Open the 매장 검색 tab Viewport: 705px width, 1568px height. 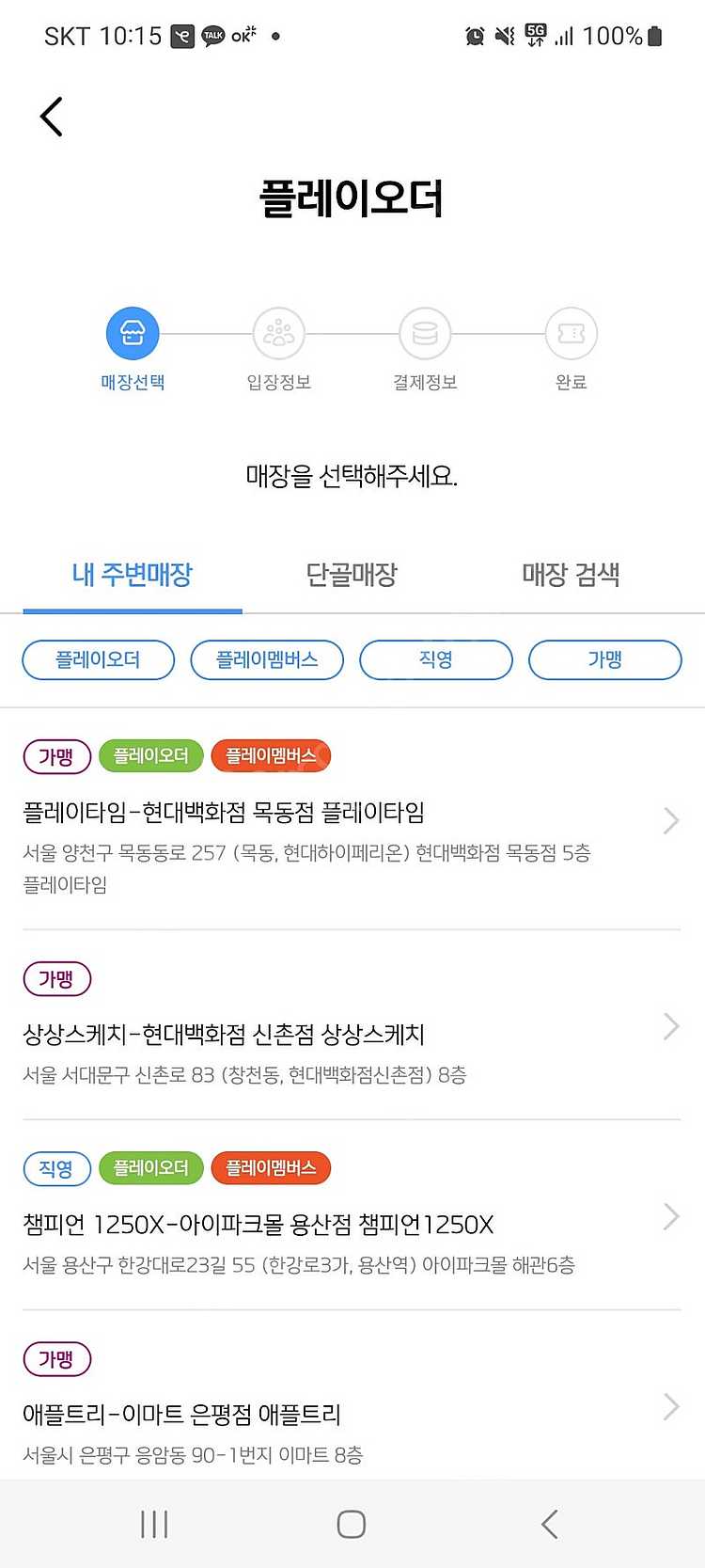tap(574, 575)
